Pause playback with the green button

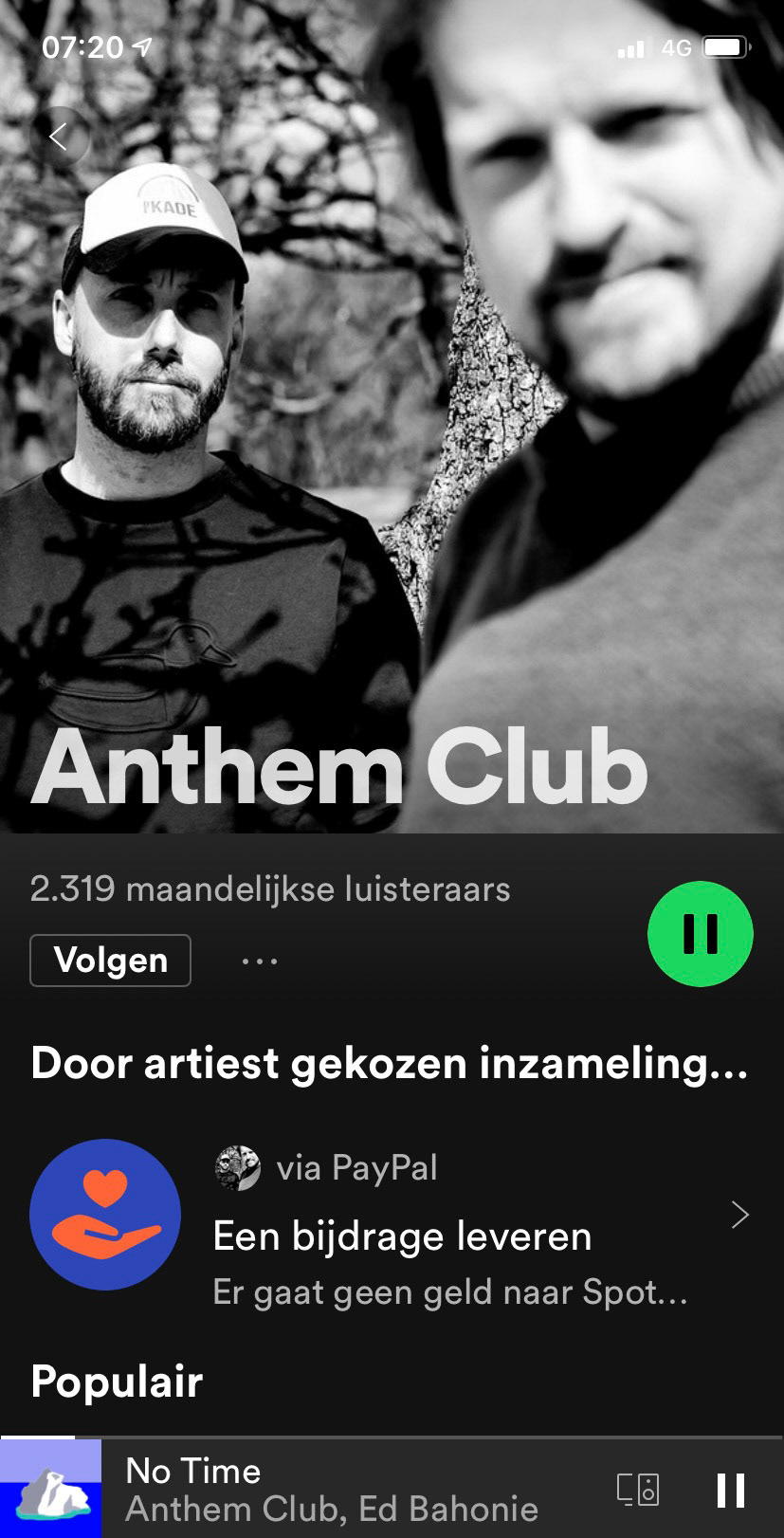click(x=700, y=934)
